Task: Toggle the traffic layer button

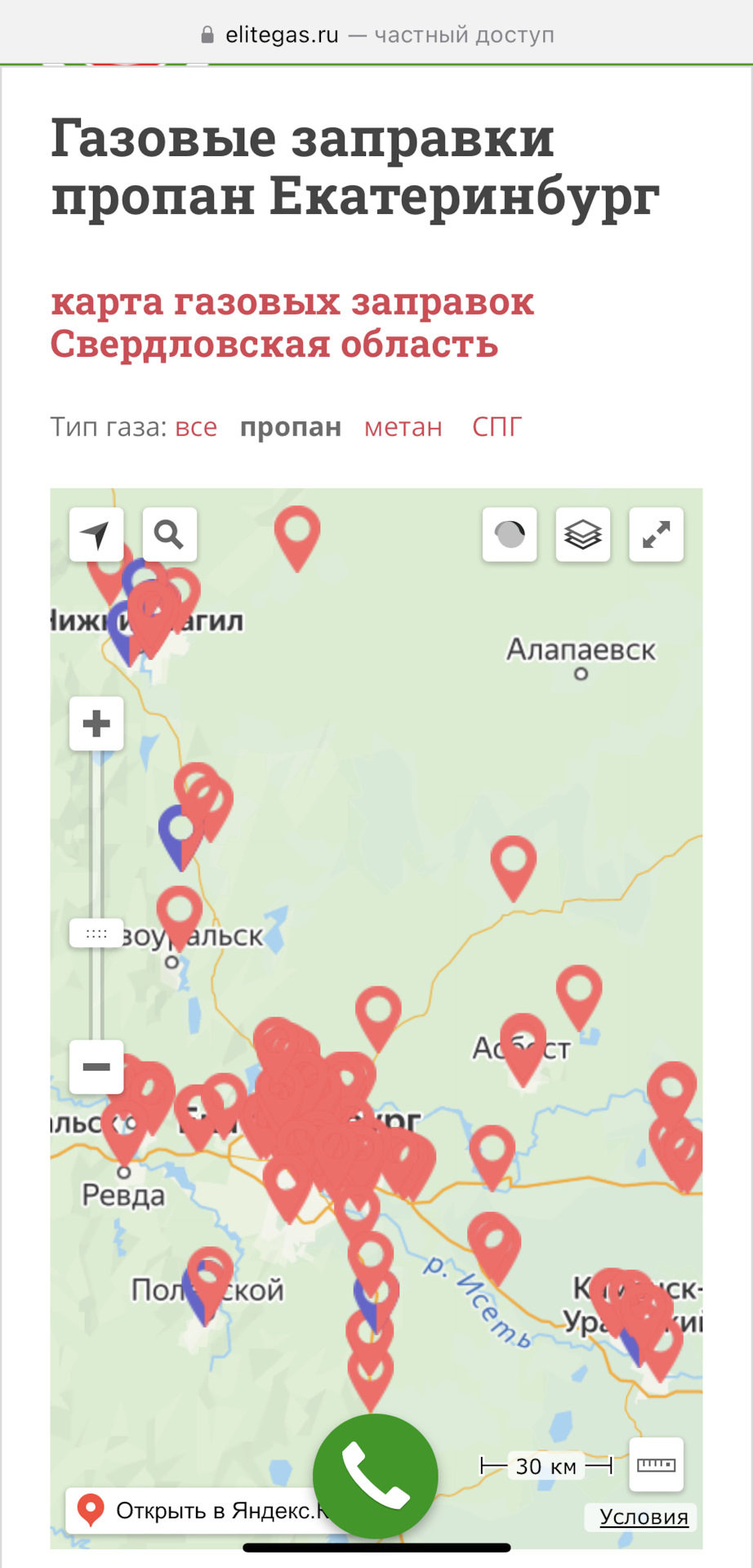Action: pyautogui.click(x=510, y=535)
